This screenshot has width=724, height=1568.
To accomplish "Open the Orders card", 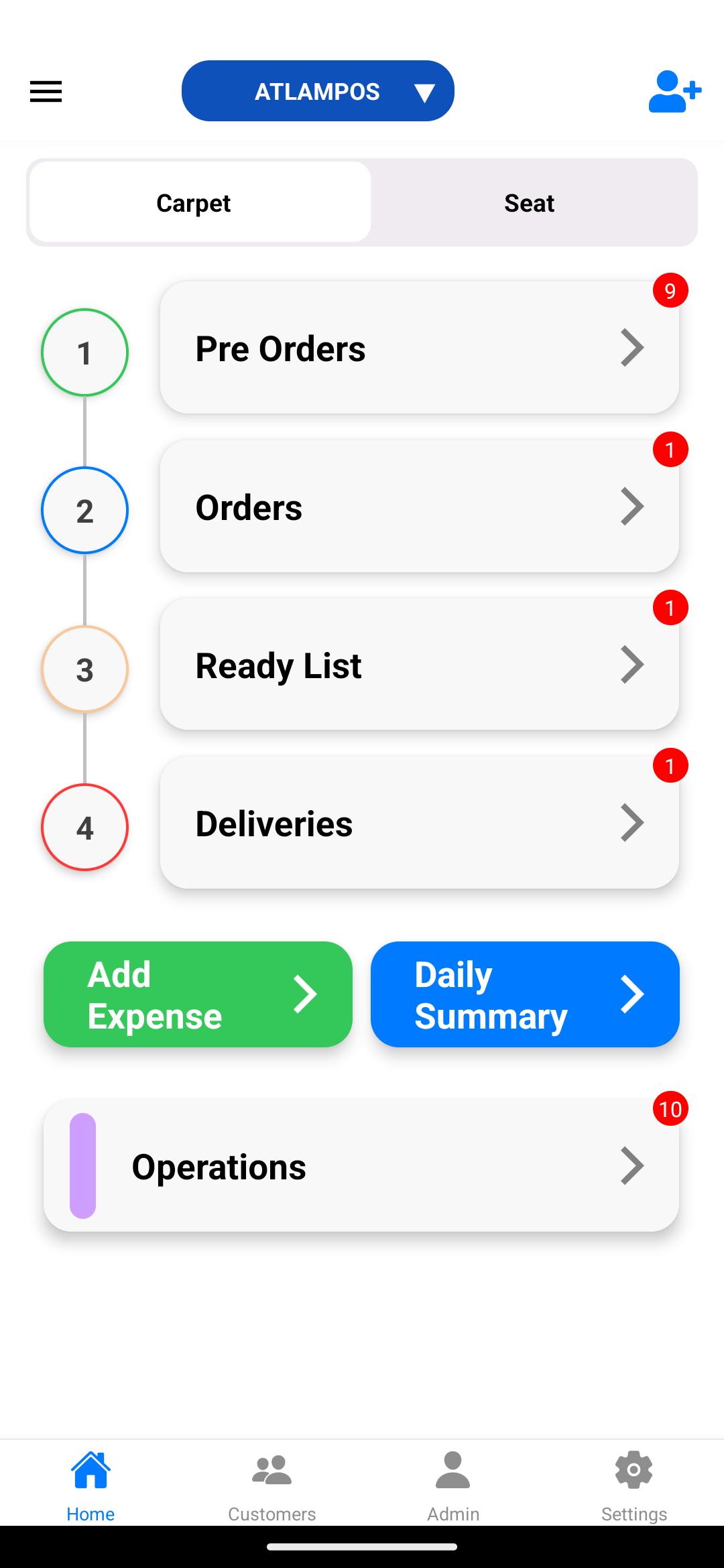I will (x=420, y=507).
